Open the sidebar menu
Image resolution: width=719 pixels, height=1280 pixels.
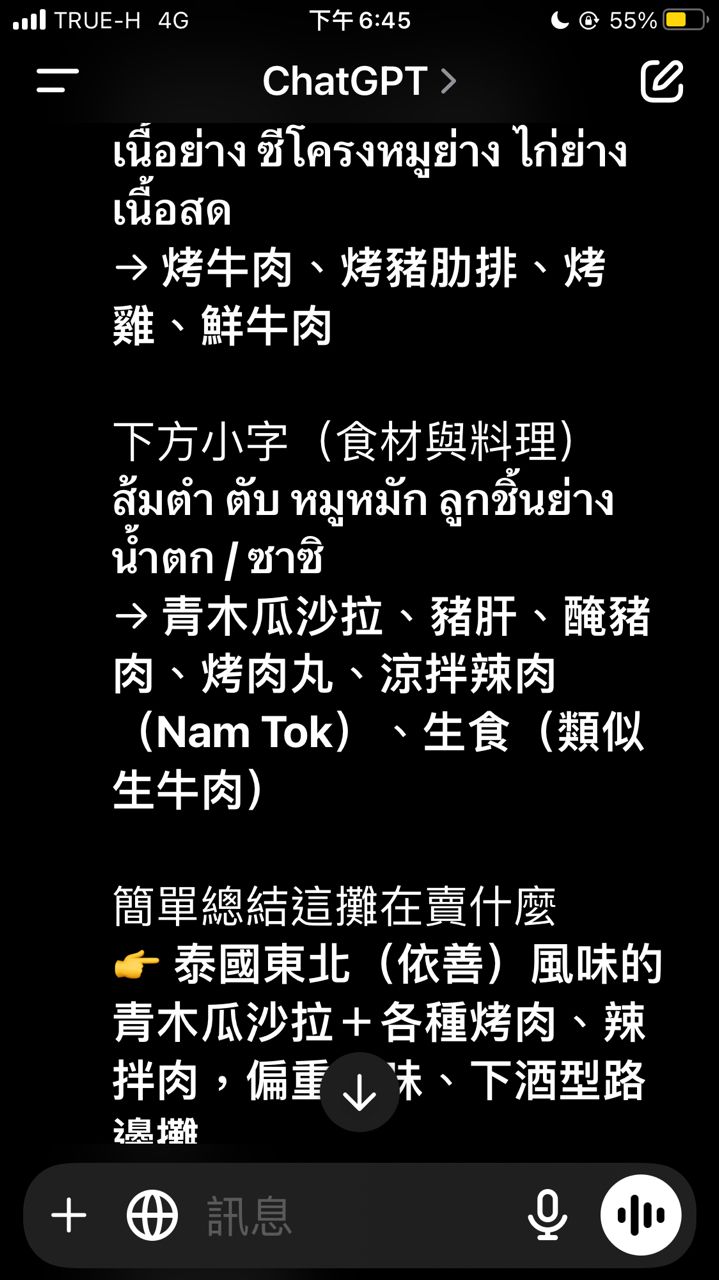point(58,81)
